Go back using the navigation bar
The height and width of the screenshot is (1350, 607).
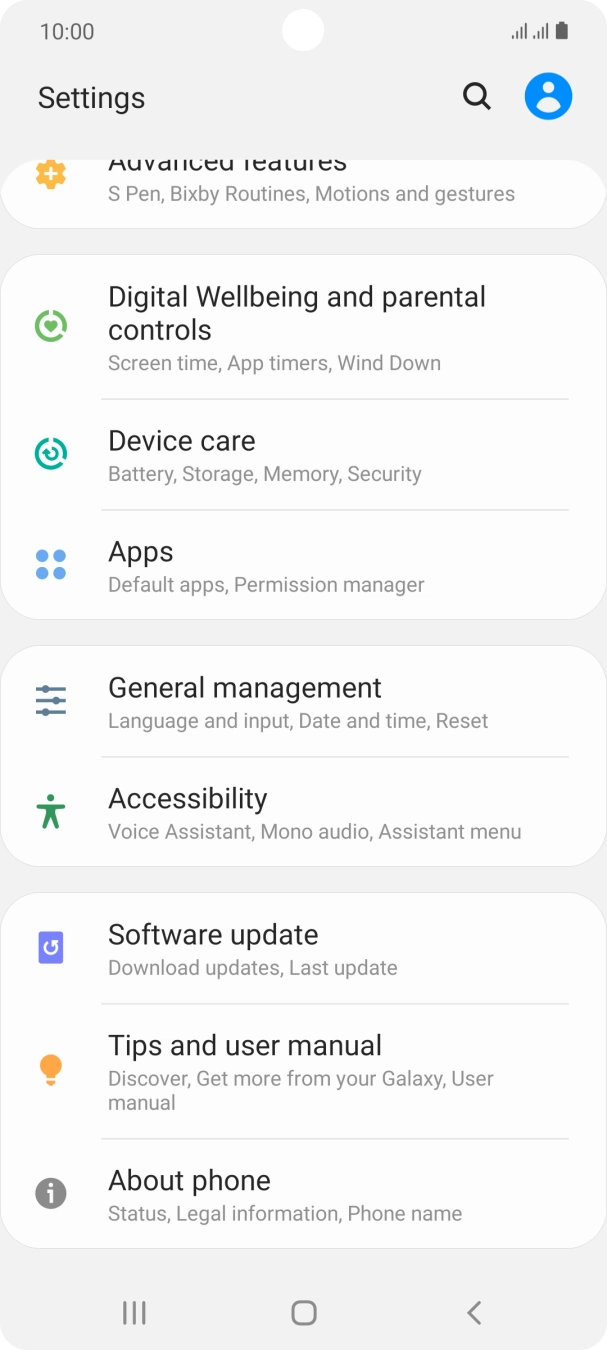(x=474, y=1312)
